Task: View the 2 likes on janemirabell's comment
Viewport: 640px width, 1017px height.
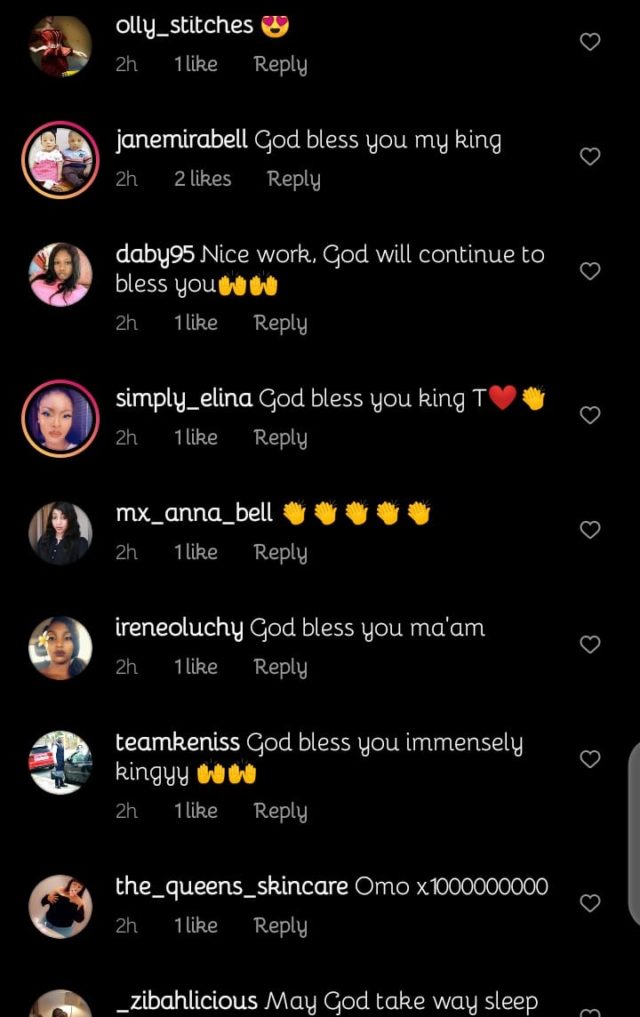Action: pyautogui.click(x=202, y=179)
